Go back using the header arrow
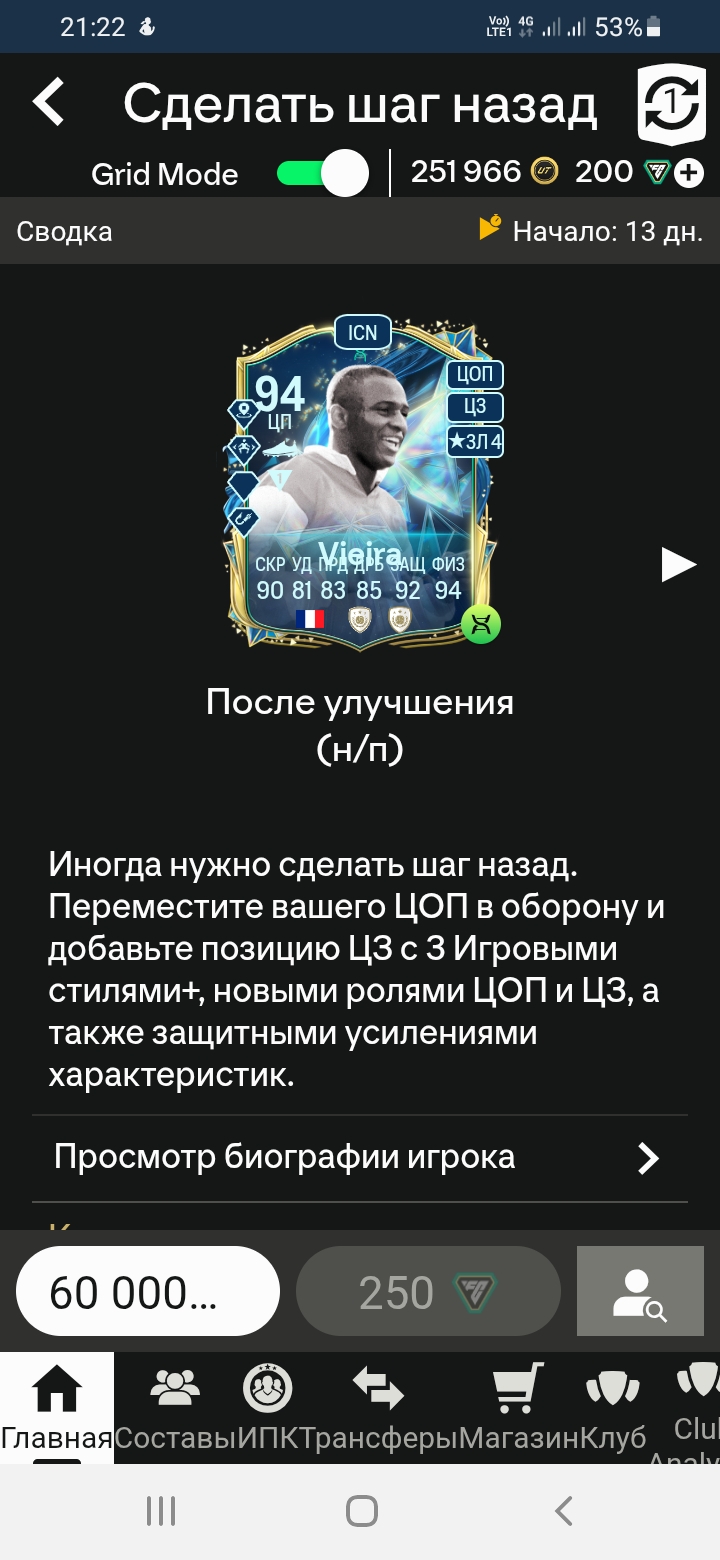Image resolution: width=720 pixels, height=1560 pixels. click(48, 103)
